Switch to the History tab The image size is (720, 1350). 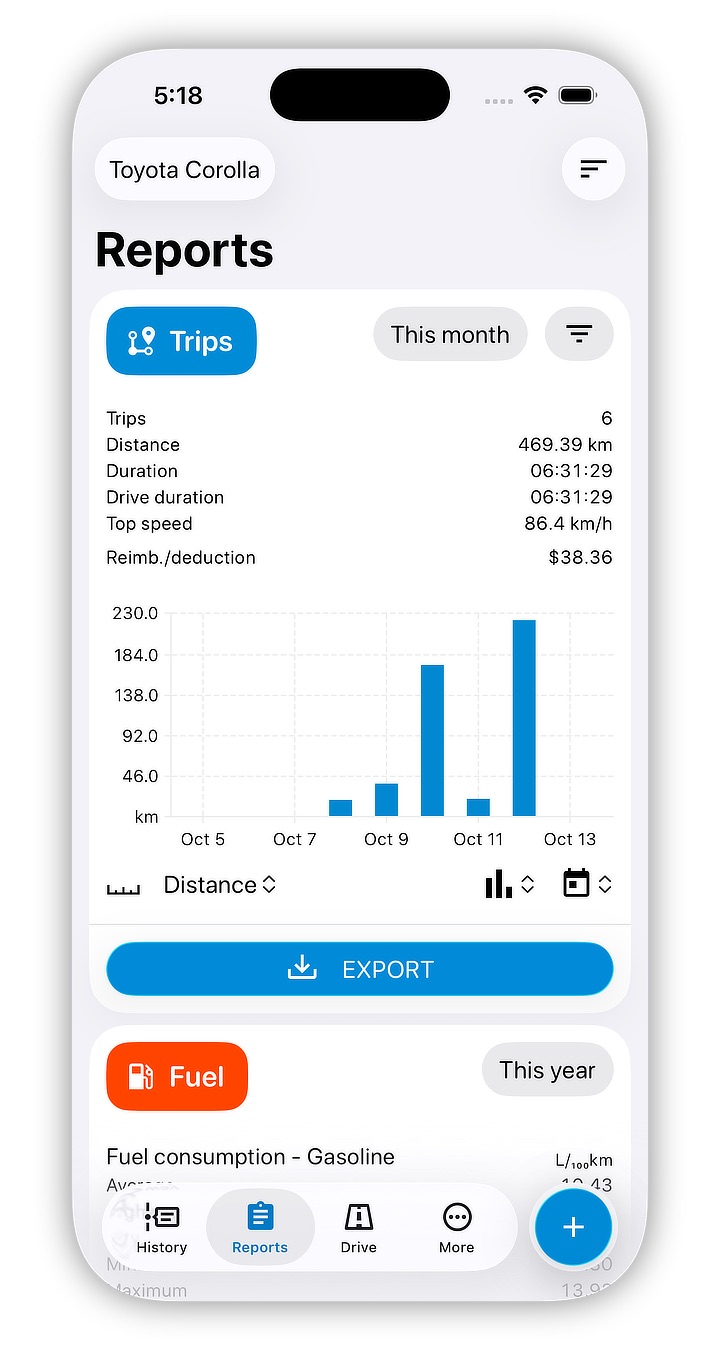[x=162, y=1227]
